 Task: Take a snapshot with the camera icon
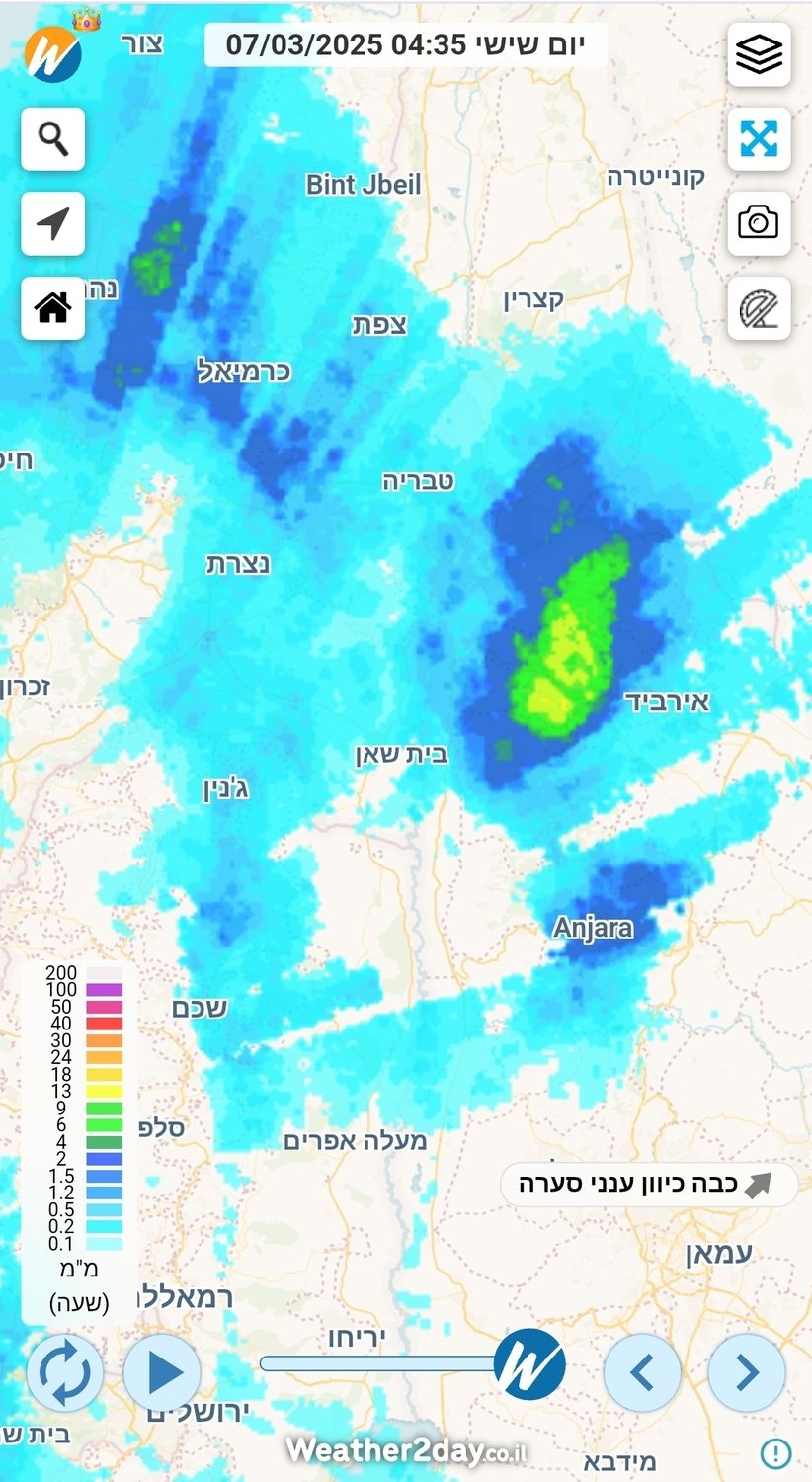(759, 223)
